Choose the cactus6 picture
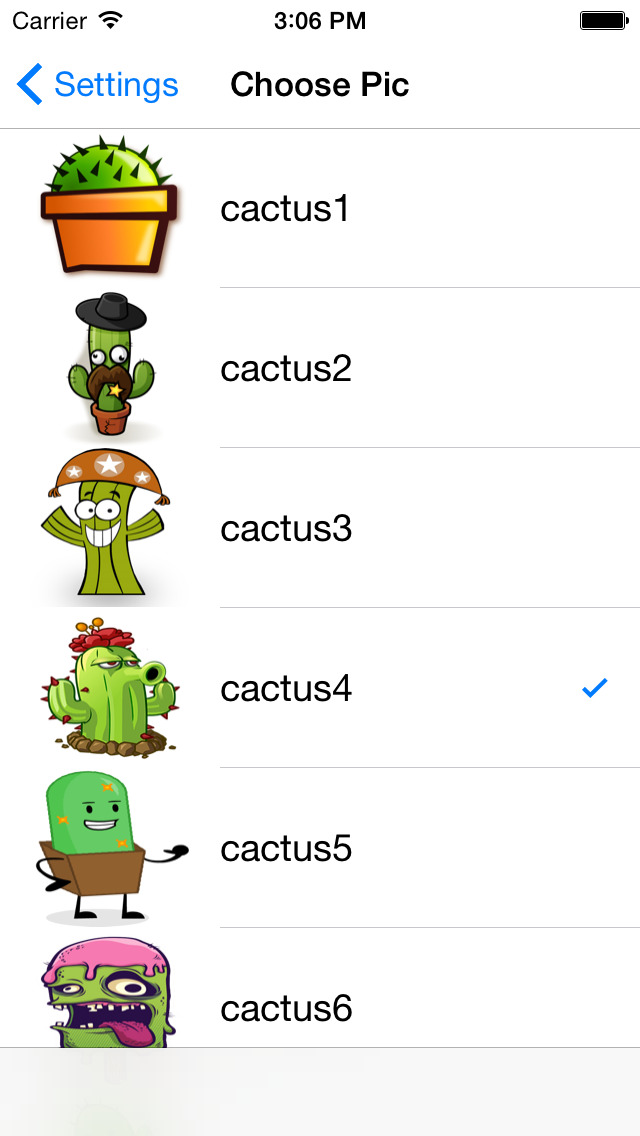 [320, 988]
